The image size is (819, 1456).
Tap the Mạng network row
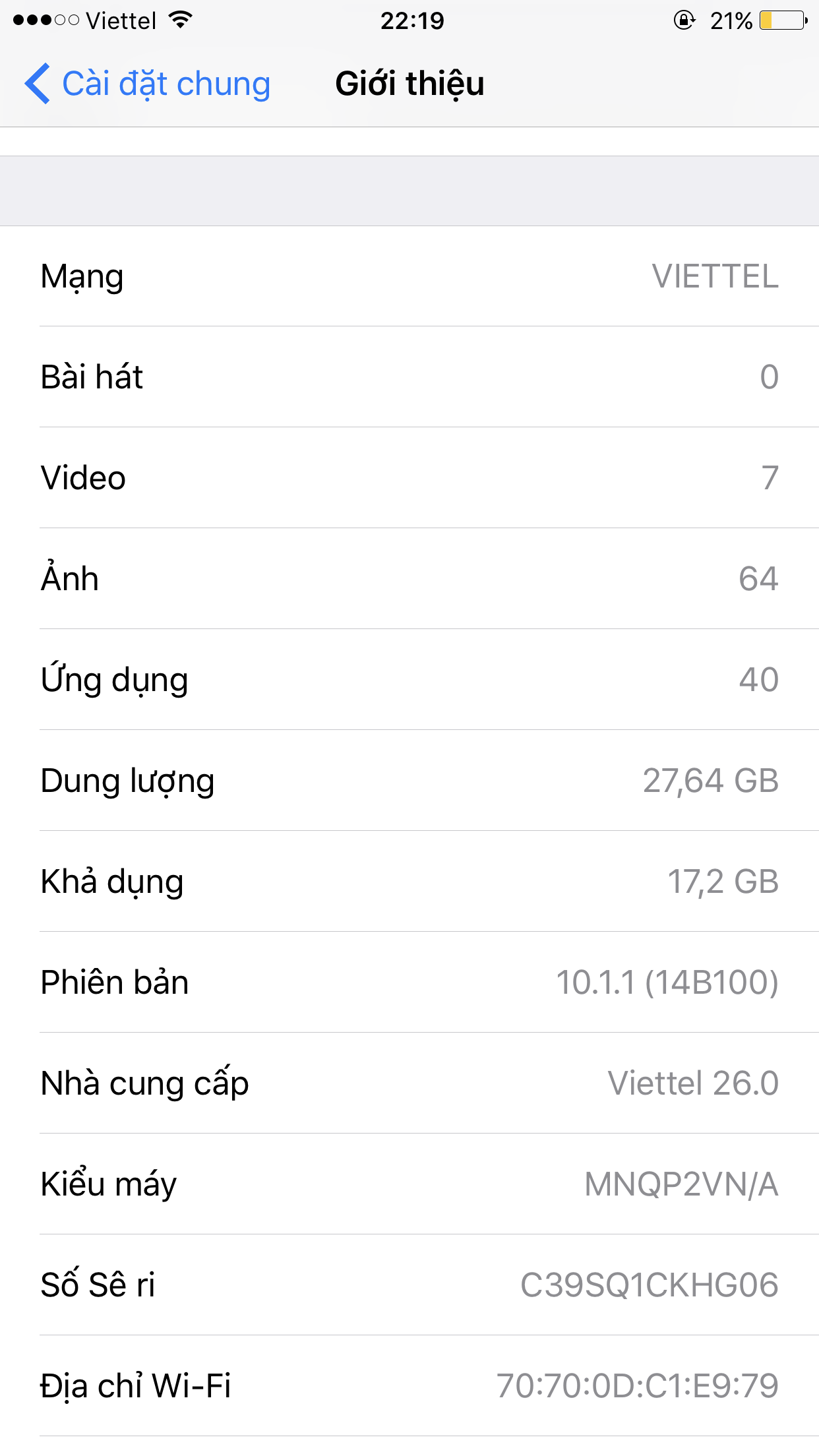409,276
